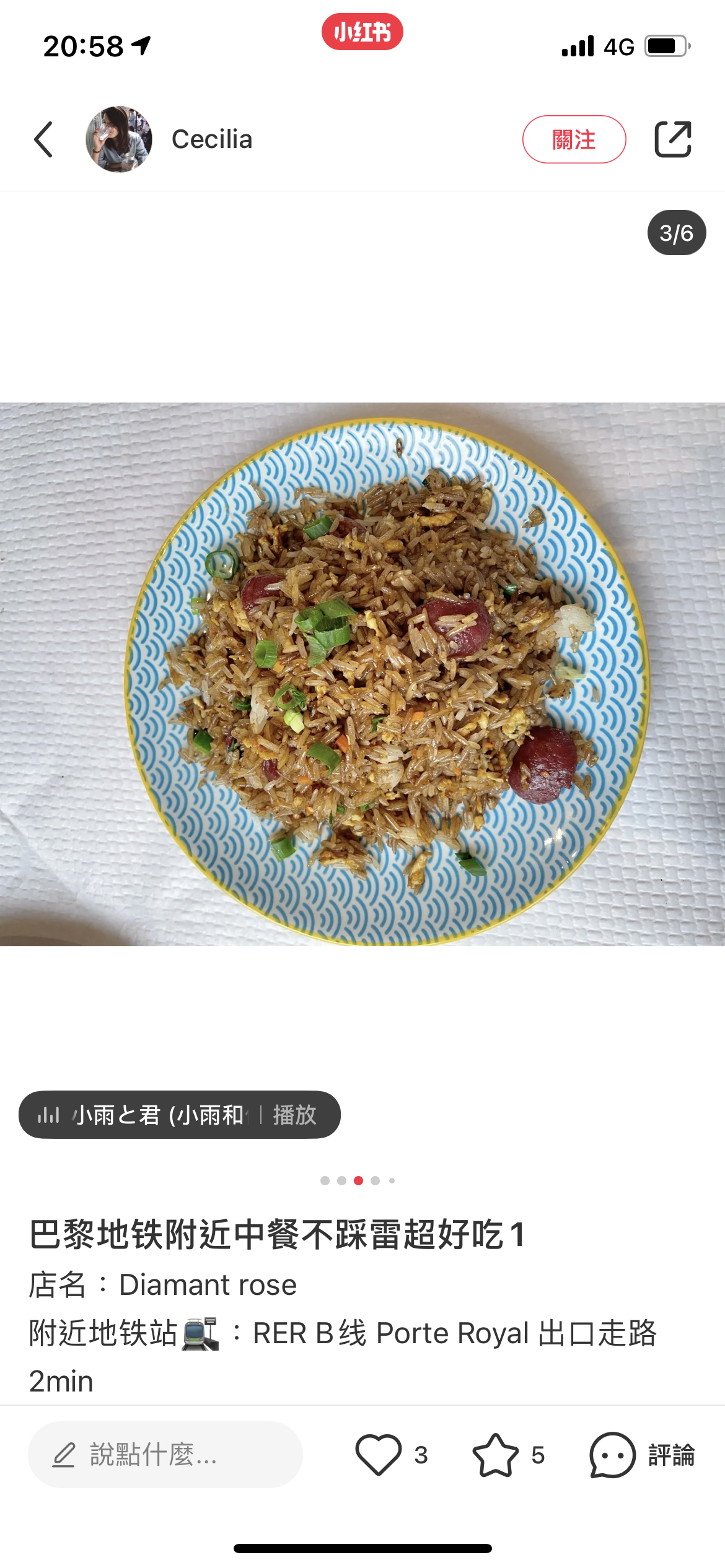
Task: Return to the 小红书 app via status pill
Action: pyautogui.click(x=362, y=32)
